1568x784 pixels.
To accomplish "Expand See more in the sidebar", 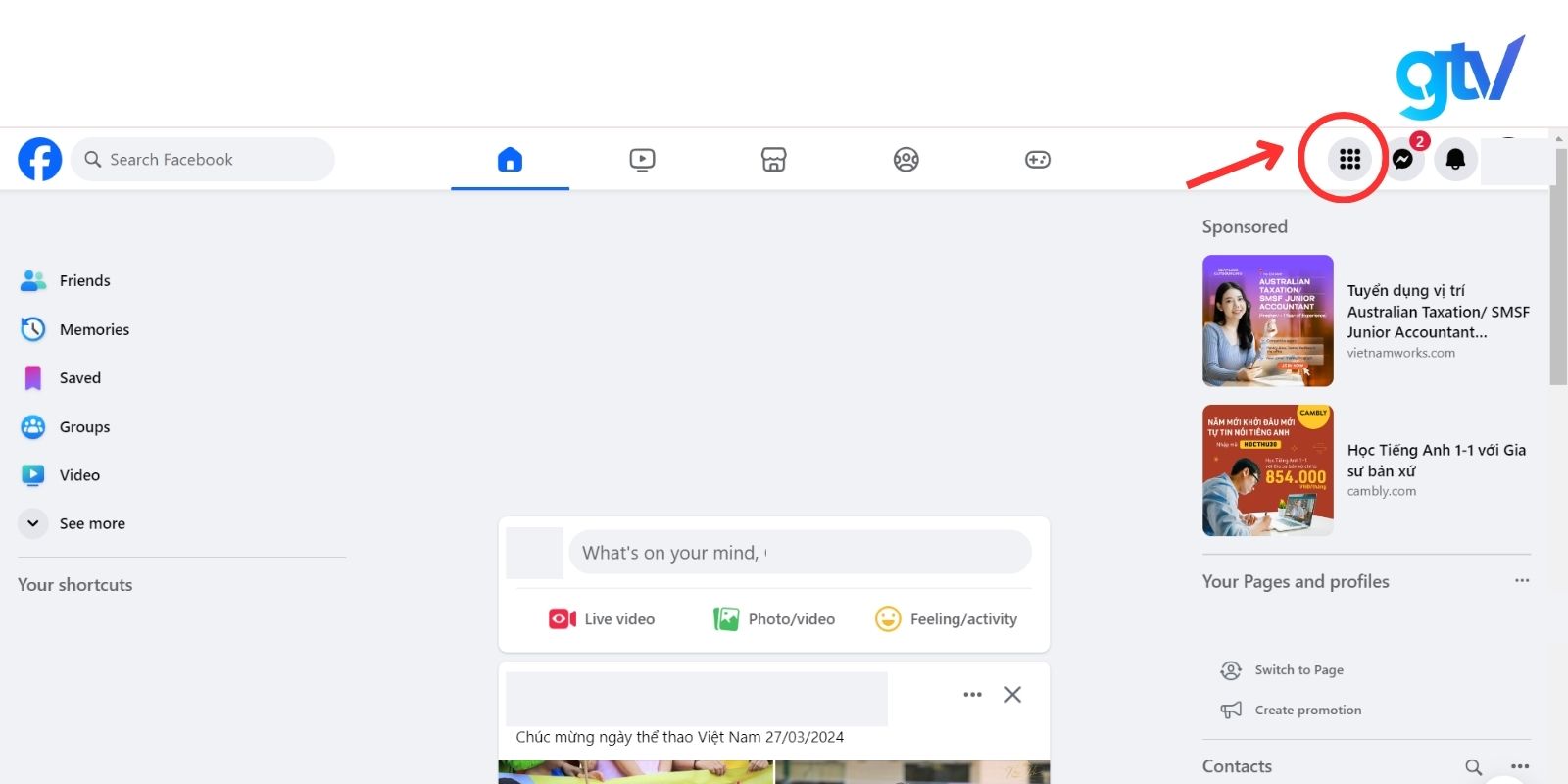I will click(x=91, y=523).
